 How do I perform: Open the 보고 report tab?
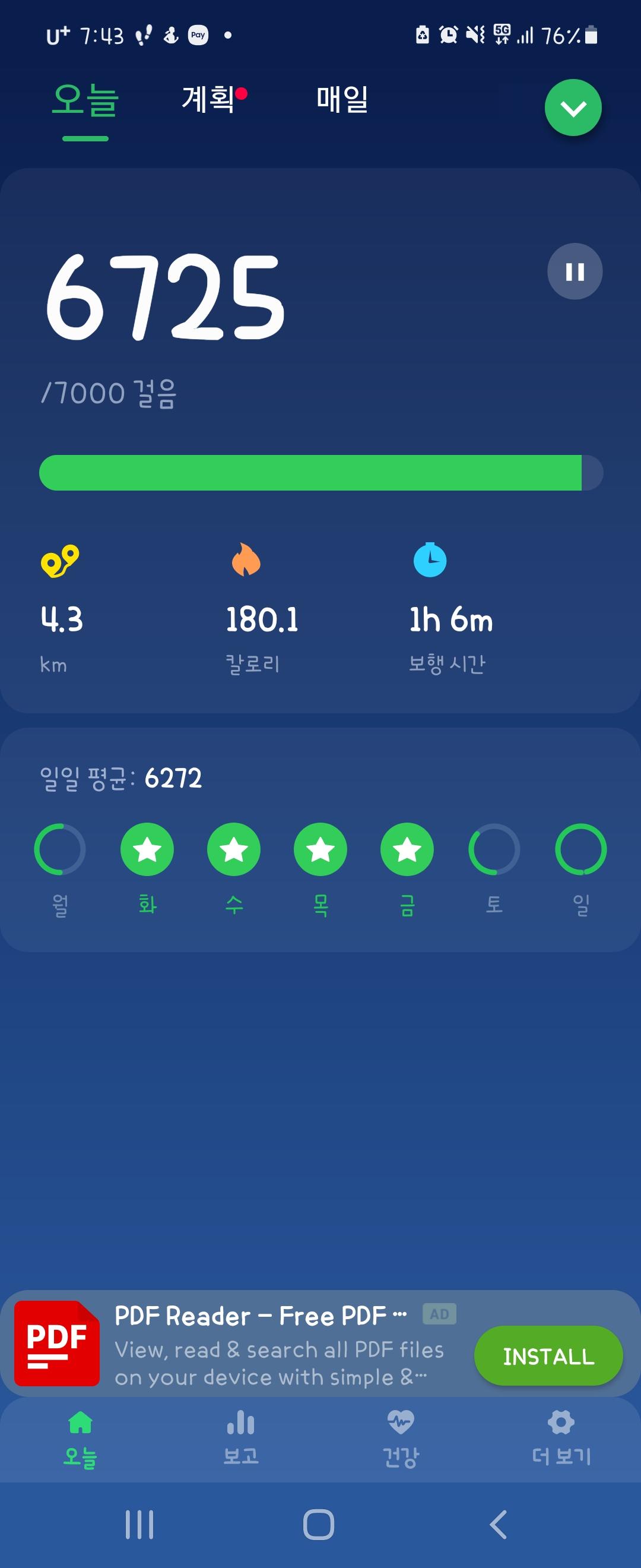coord(241,1438)
